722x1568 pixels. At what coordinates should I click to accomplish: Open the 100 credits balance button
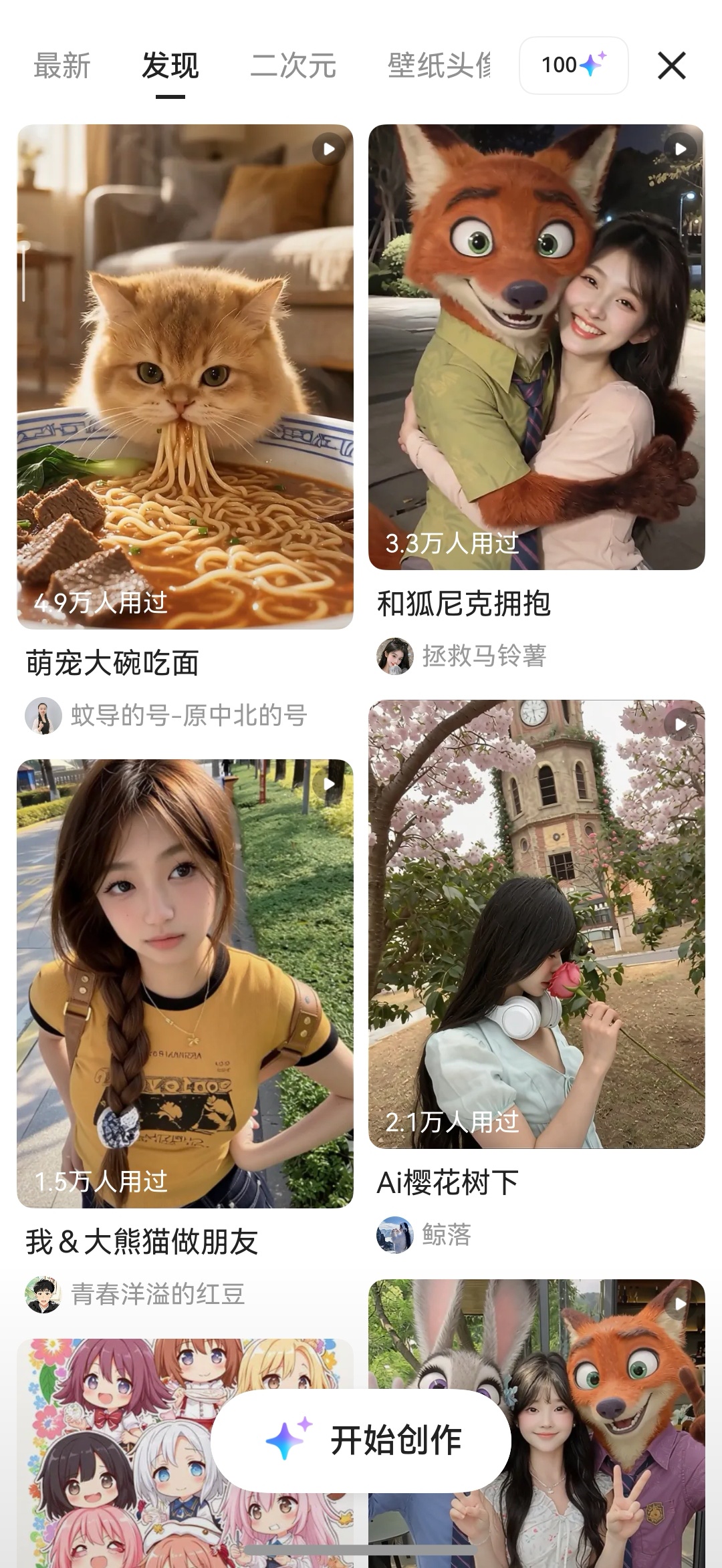(x=573, y=66)
